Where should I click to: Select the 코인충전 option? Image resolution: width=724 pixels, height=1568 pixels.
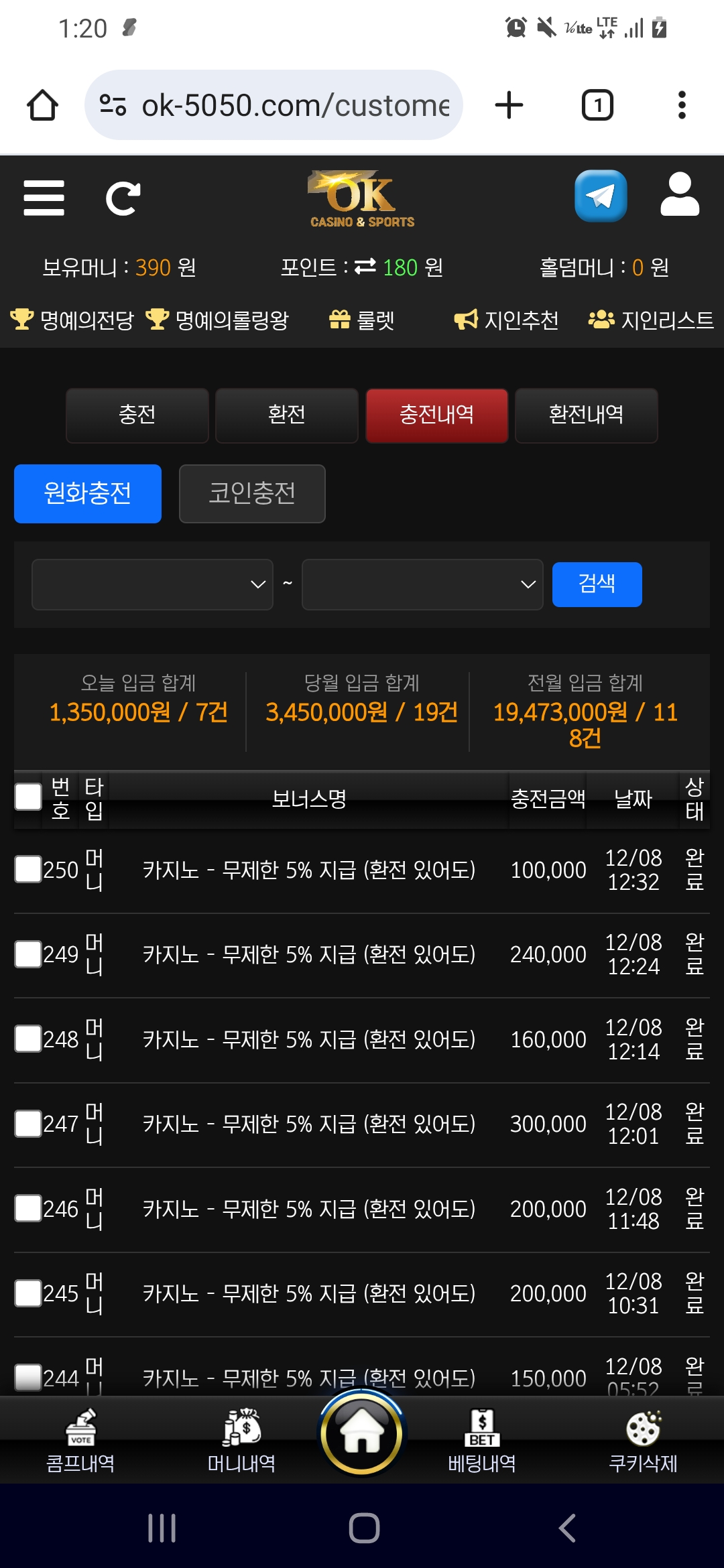(252, 494)
